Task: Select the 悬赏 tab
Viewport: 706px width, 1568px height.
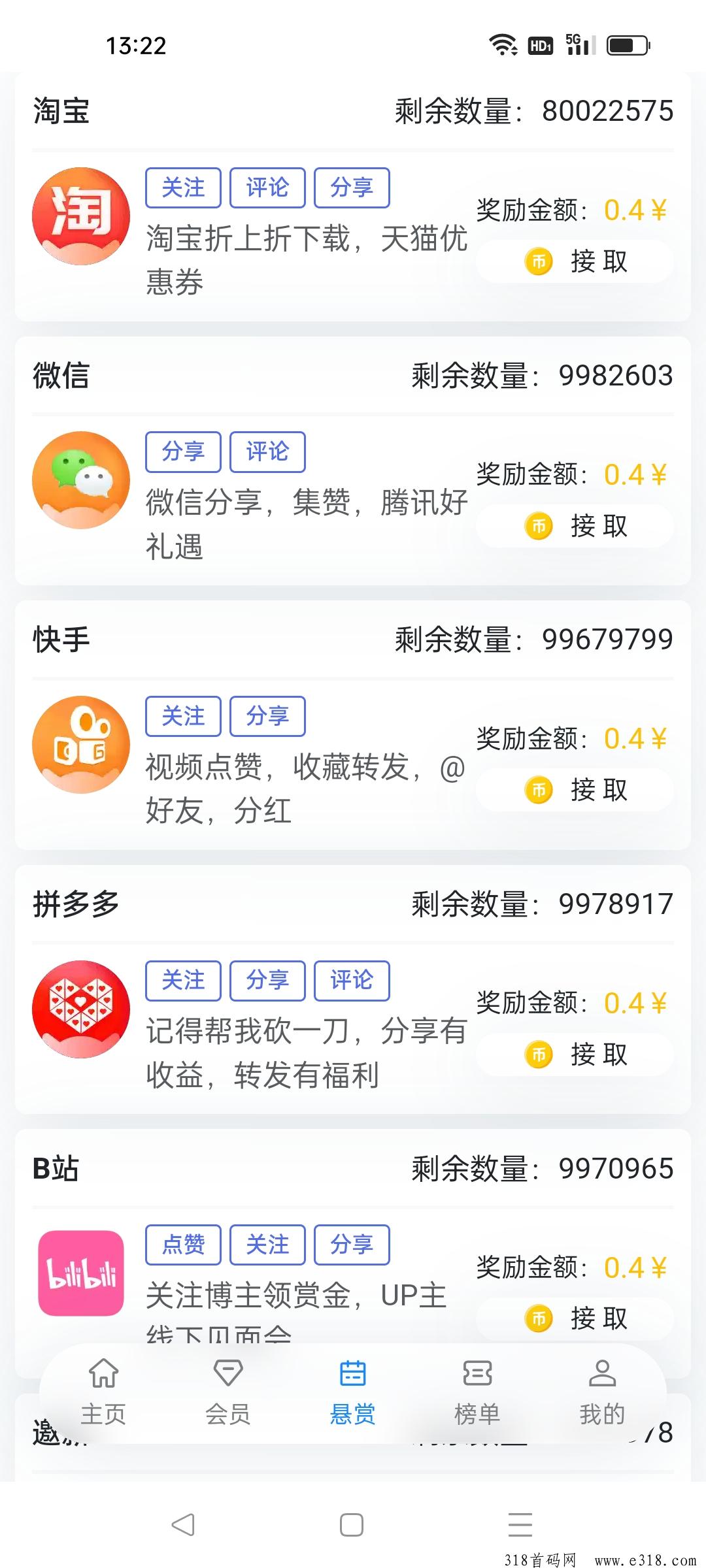Action: coord(353,1392)
